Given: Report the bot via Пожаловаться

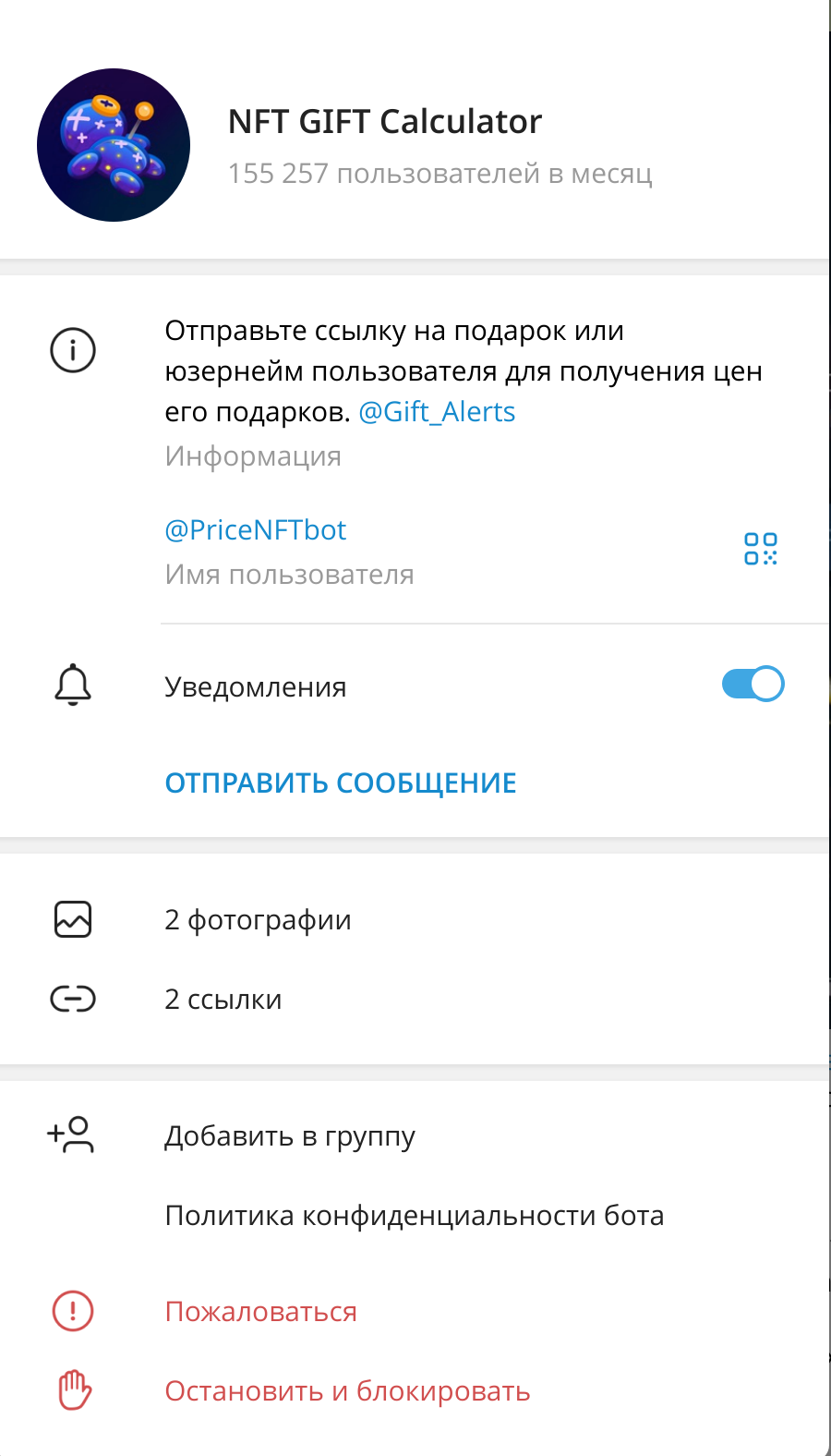Looking at the screenshot, I should [x=260, y=1312].
